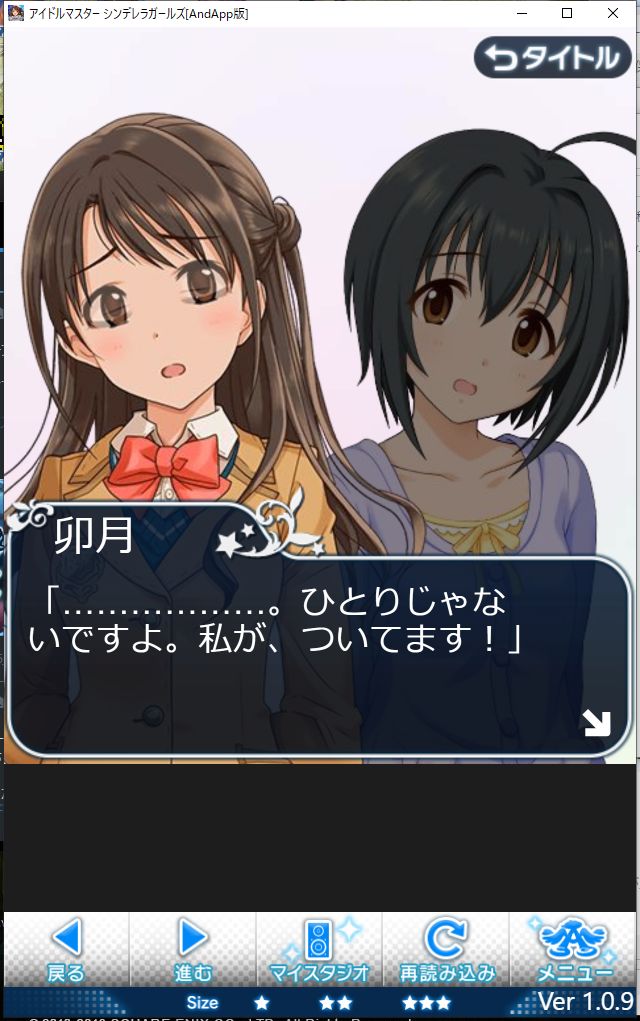Reload the page with 再読み込み

446,949
